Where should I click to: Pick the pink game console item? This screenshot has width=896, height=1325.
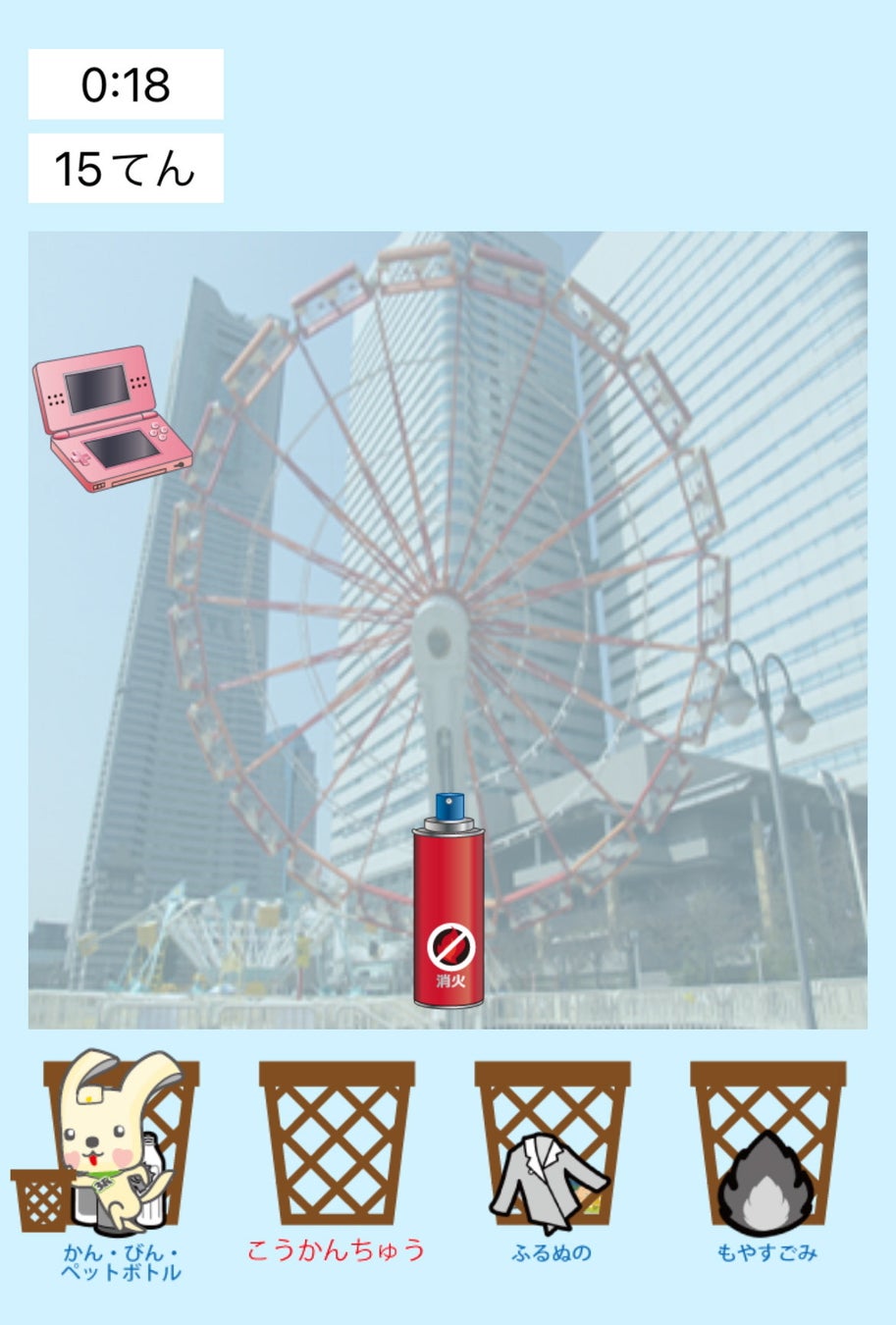tap(111, 418)
